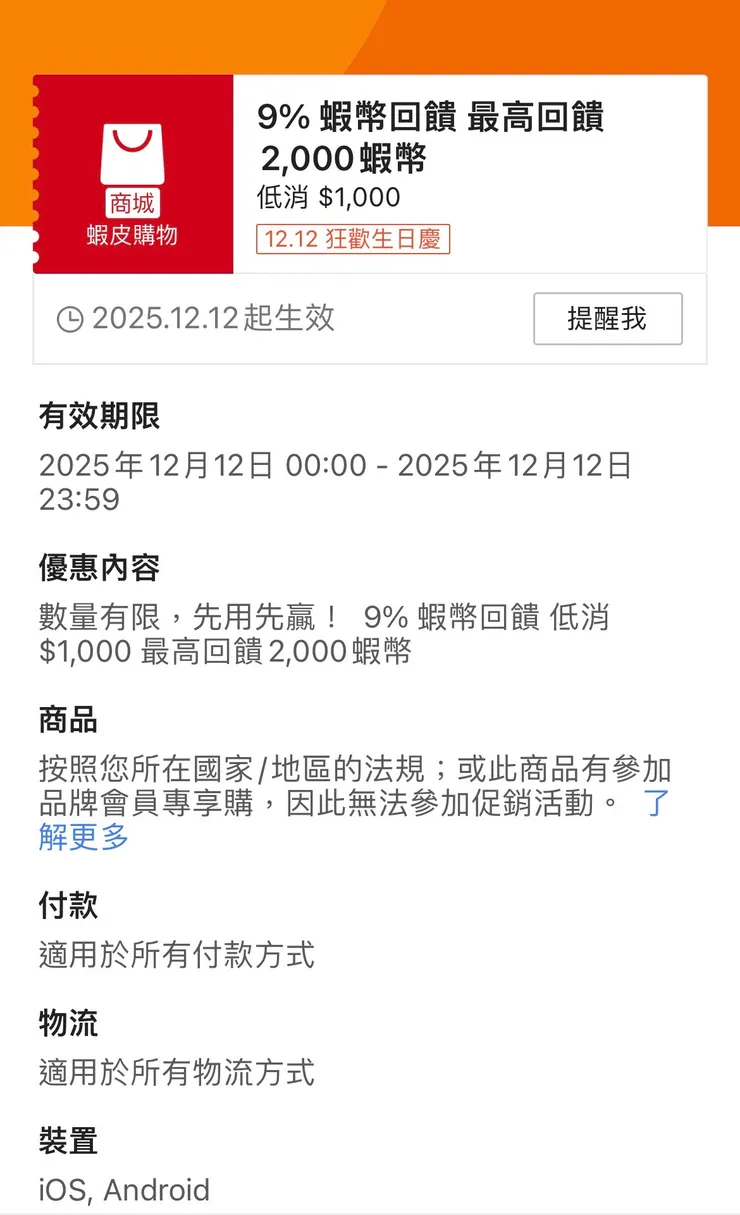Viewport: 740px width, 1215px height.
Task: Select the red voucher coupon icon
Action: pos(134,176)
